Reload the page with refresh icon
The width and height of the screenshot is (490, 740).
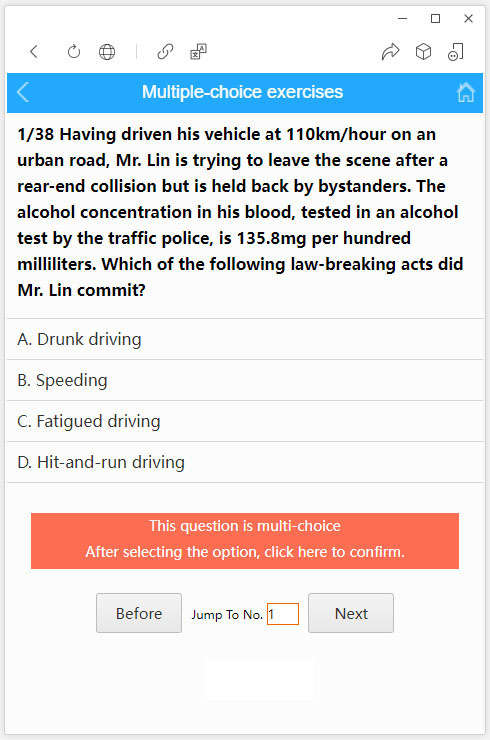tap(74, 51)
